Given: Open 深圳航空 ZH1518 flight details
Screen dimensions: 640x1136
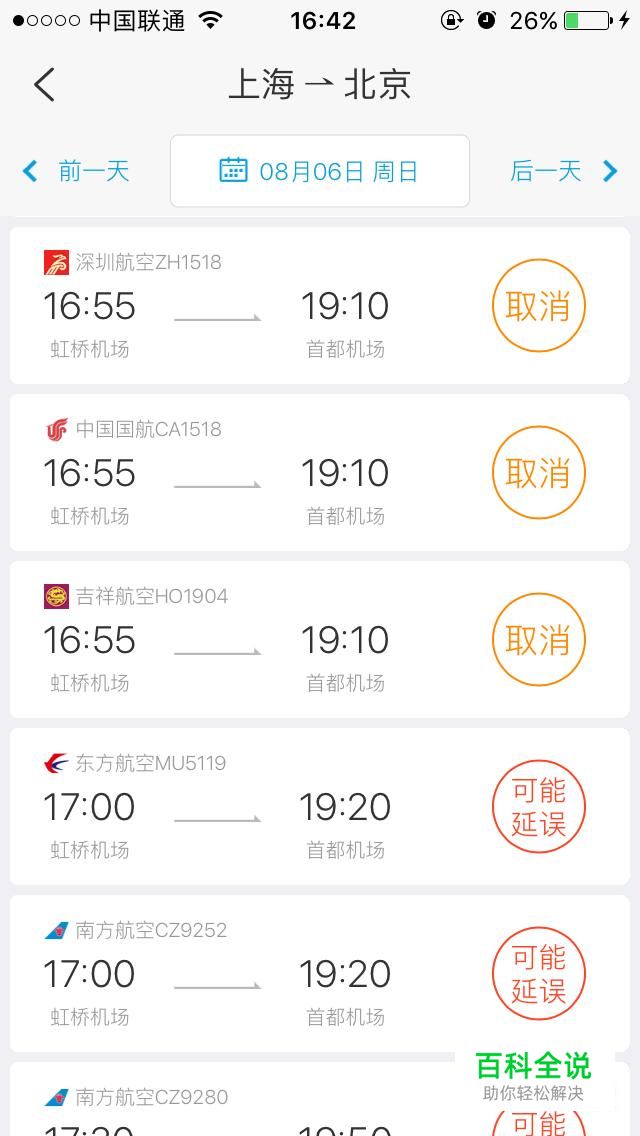Looking at the screenshot, I should coord(320,306).
